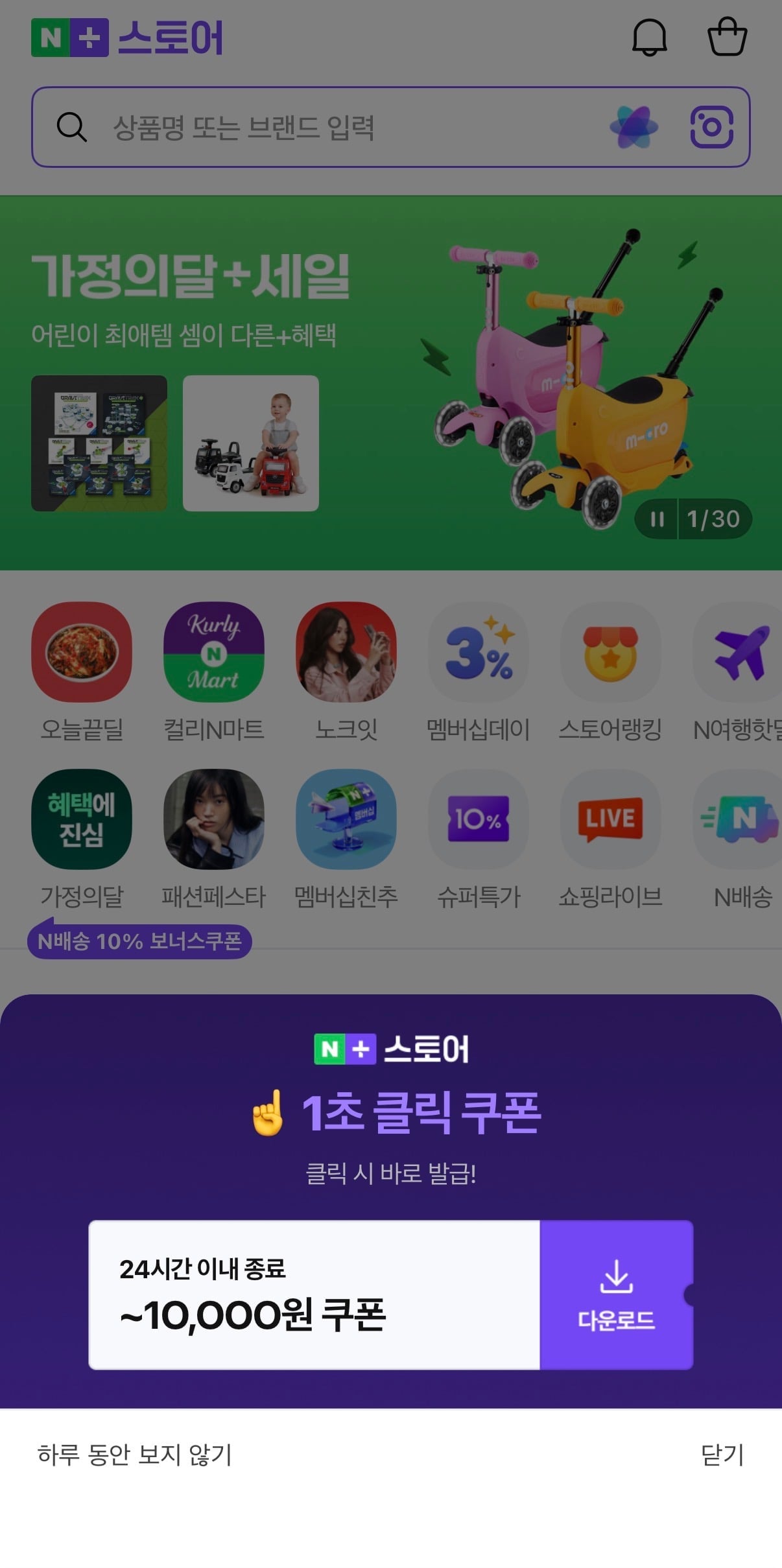Open the 가정의달 shortcut
Viewport: 782px width, 1568px height.
[82, 819]
